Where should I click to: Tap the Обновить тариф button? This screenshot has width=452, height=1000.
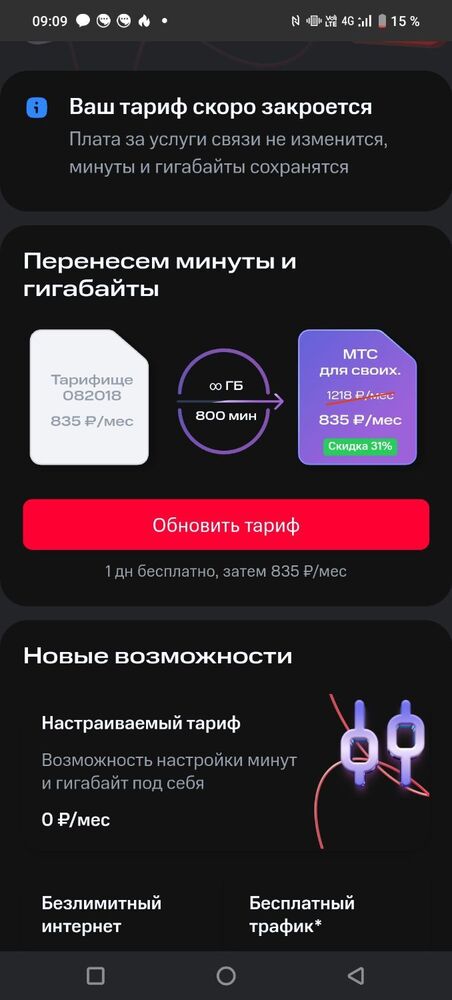226,524
